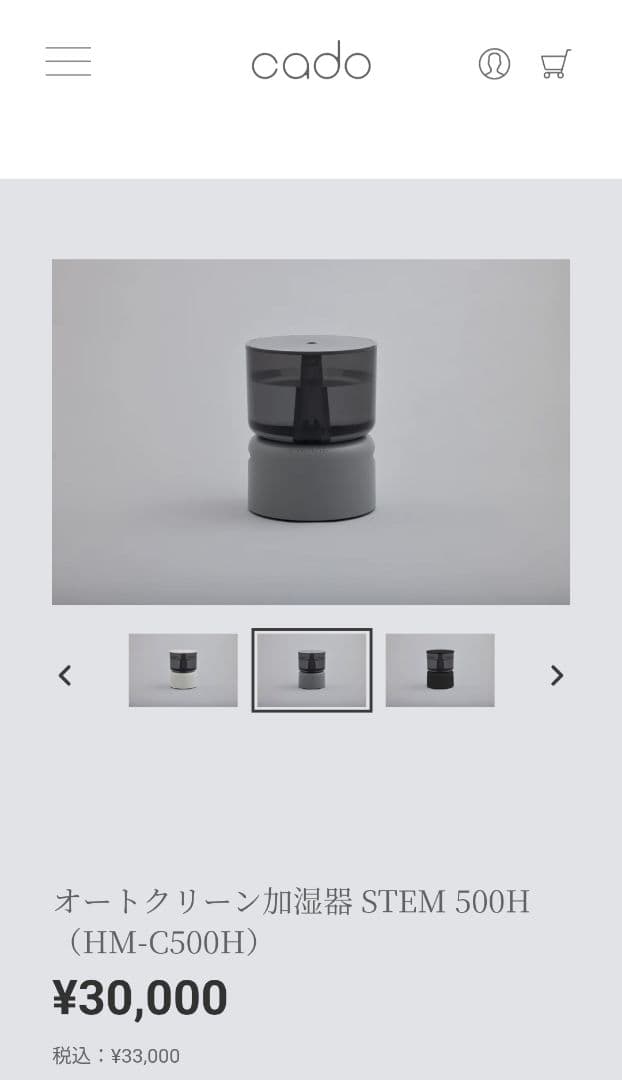Open the large STEM 500H product photo
This screenshot has width=622, height=1080.
pos(311,432)
